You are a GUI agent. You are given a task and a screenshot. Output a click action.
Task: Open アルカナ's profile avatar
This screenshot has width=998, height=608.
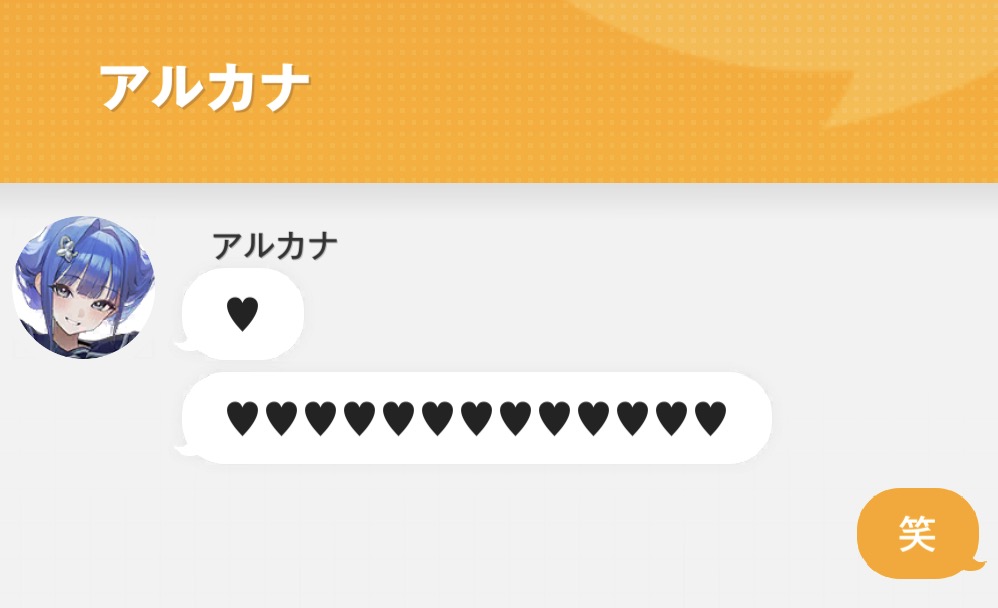point(83,287)
